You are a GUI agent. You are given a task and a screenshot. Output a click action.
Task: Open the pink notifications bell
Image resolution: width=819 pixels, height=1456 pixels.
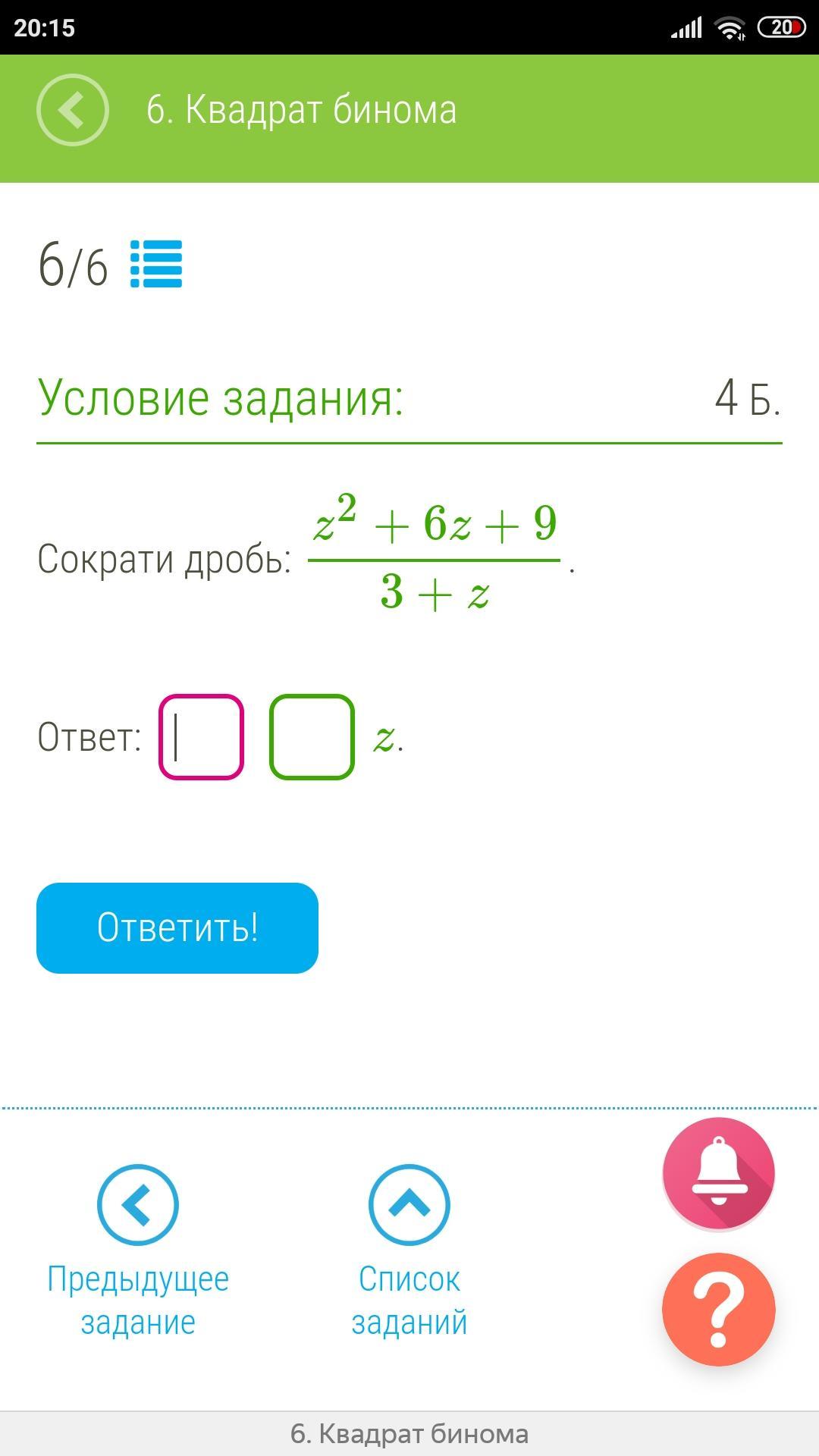(x=718, y=1172)
